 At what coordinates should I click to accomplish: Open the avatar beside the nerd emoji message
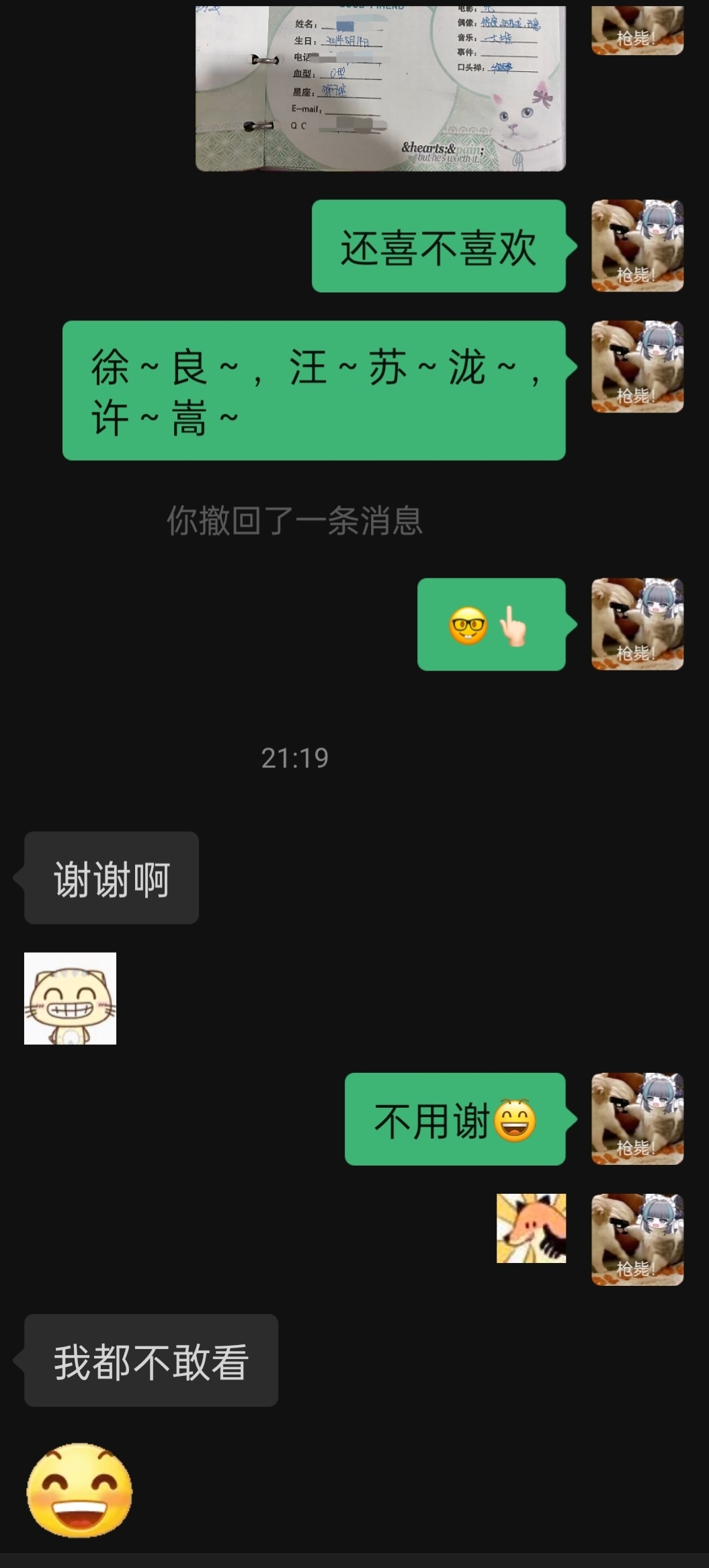tap(637, 624)
